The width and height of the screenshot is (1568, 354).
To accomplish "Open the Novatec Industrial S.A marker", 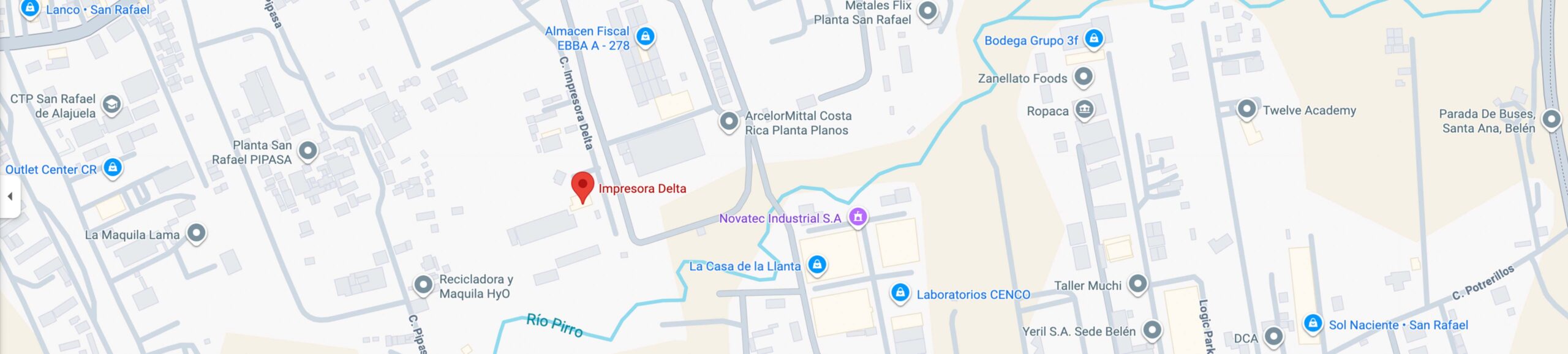I will pyautogui.click(x=858, y=217).
